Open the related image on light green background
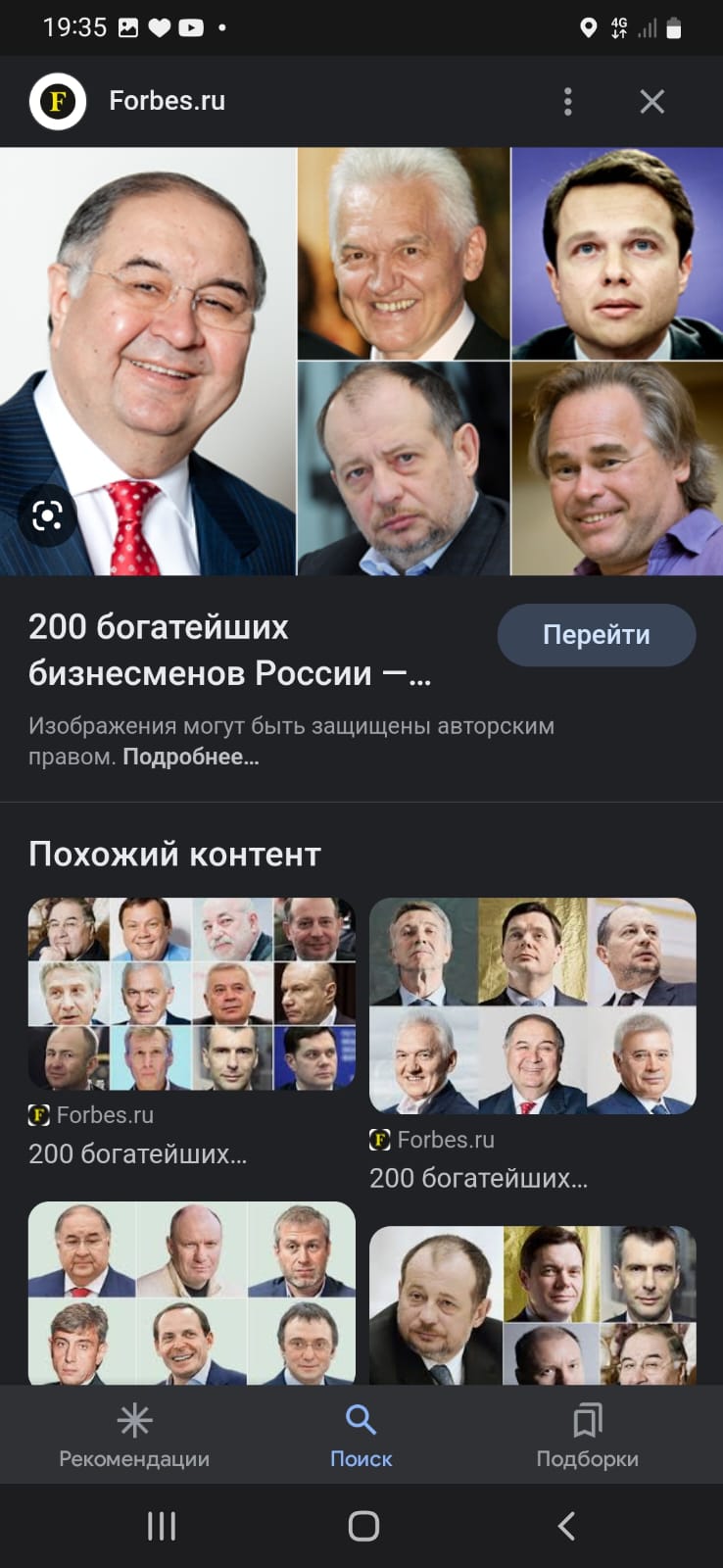Image resolution: width=723 pixels, height=1568 pixels. pos(192,1293)
